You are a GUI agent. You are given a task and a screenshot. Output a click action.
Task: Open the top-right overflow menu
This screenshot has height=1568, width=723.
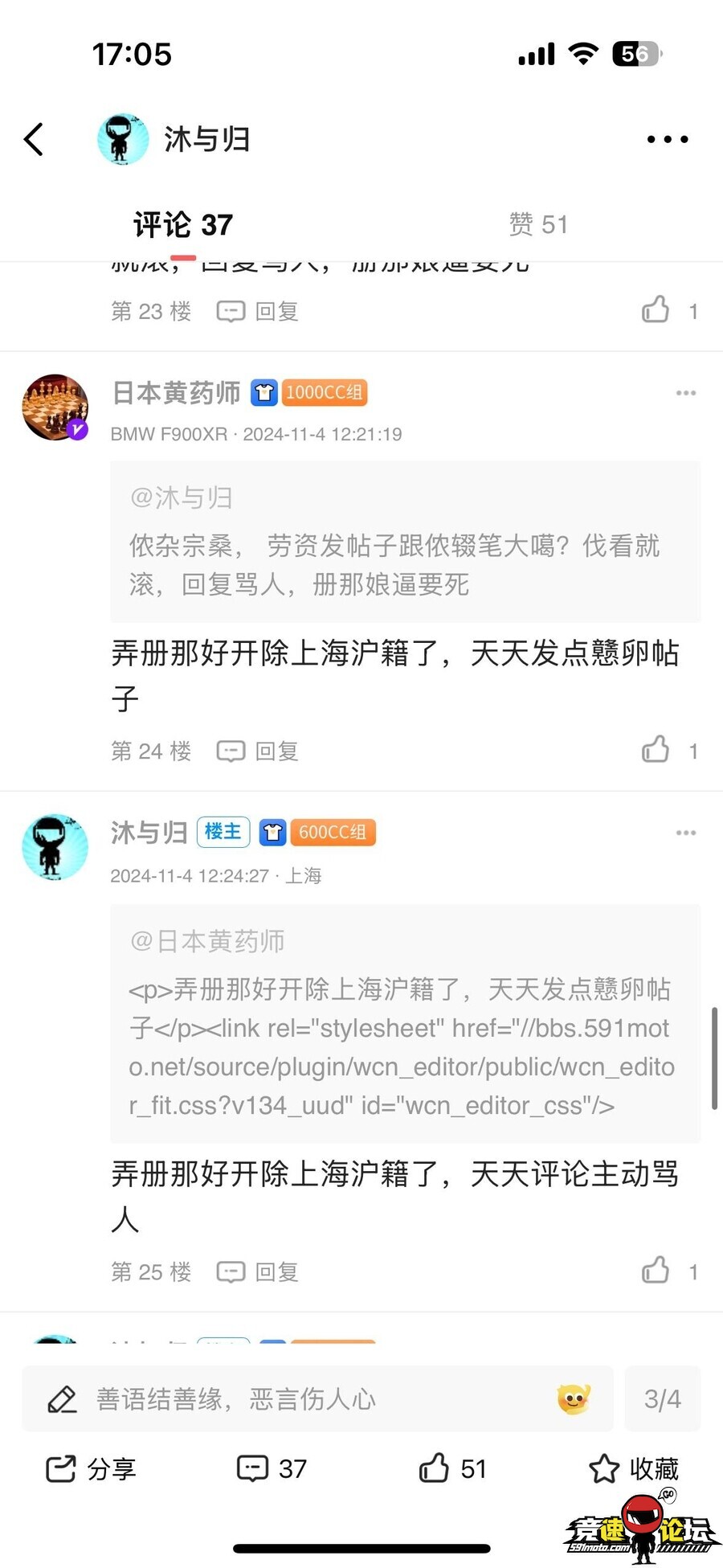tap(668, 139)
